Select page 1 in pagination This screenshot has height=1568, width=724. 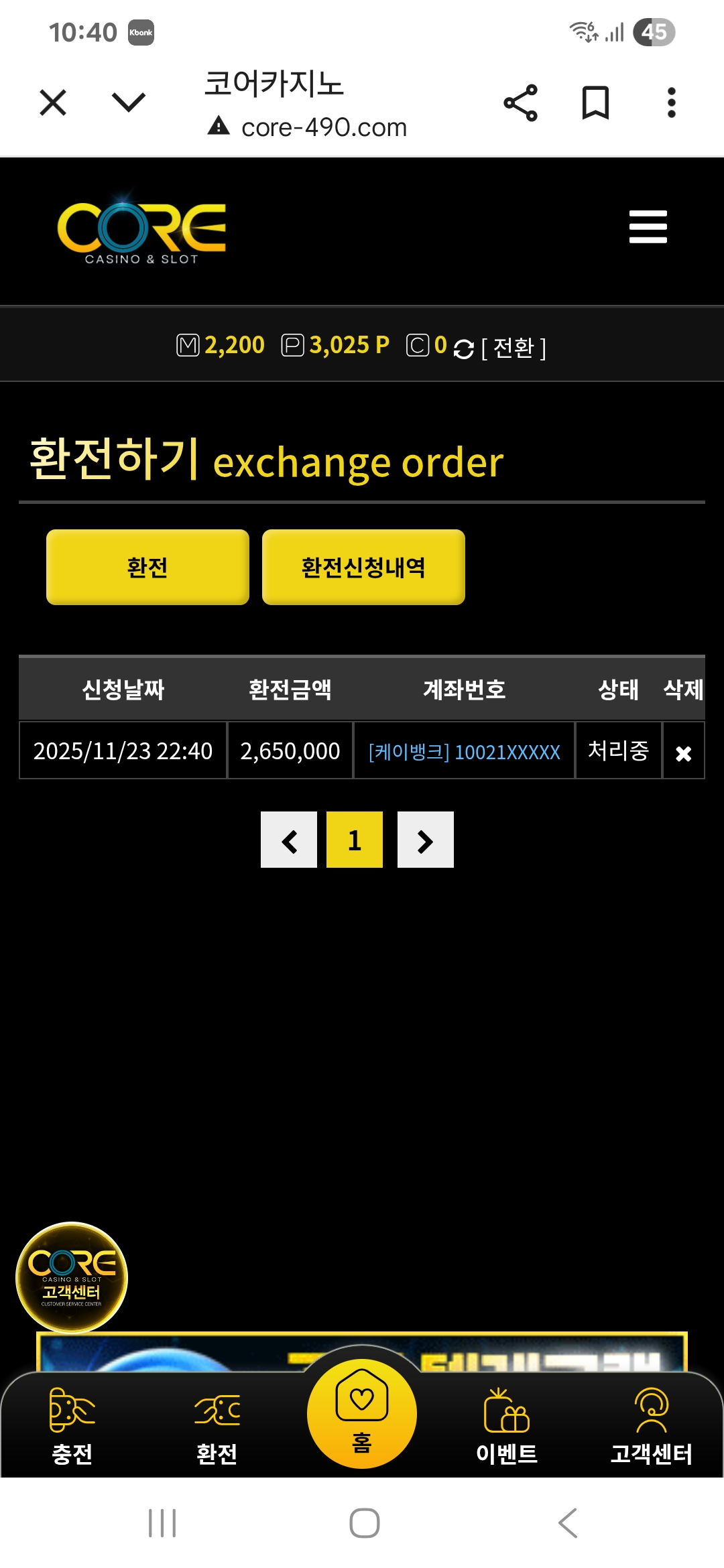pyautogui.click(x=355, y=840)
